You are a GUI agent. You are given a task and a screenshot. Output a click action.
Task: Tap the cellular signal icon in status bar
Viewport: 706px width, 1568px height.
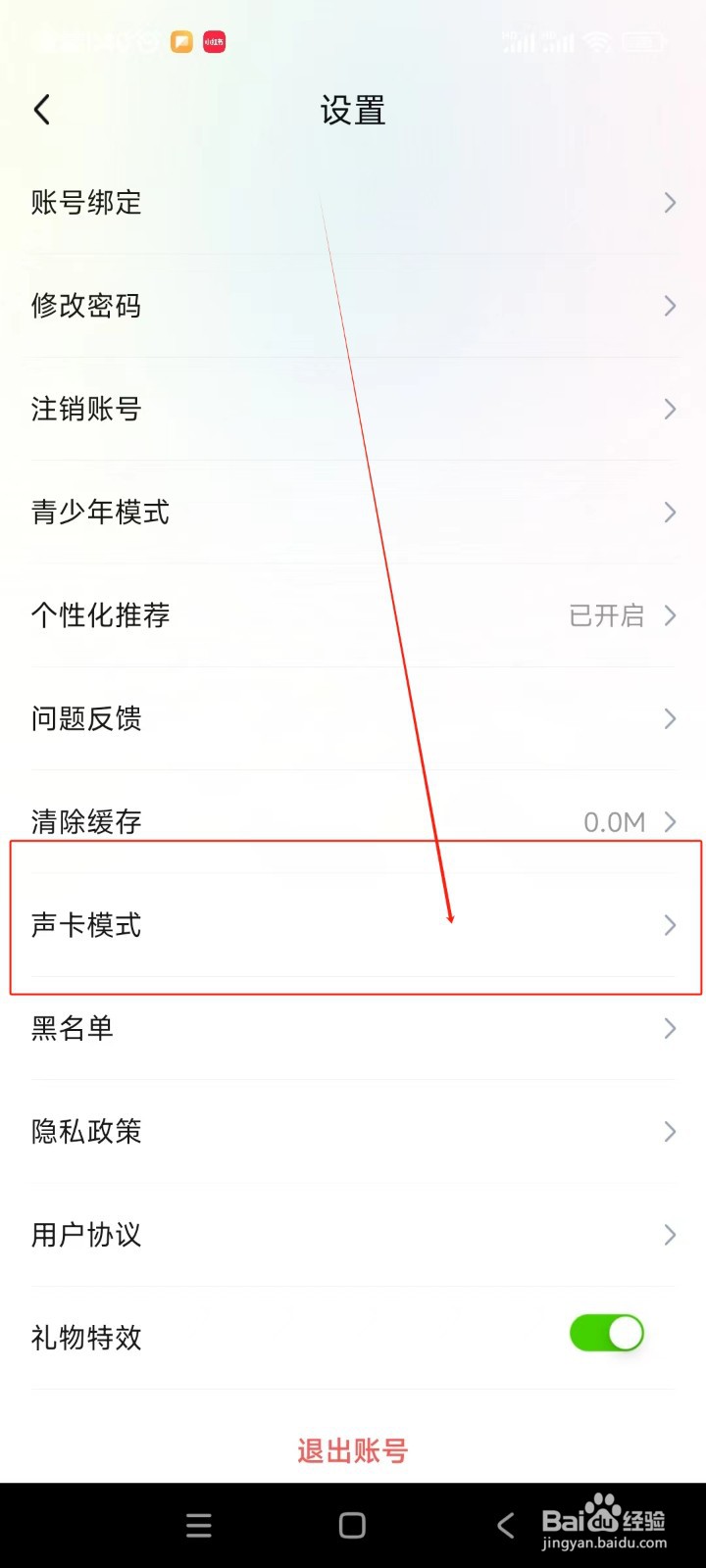[521, 42]
